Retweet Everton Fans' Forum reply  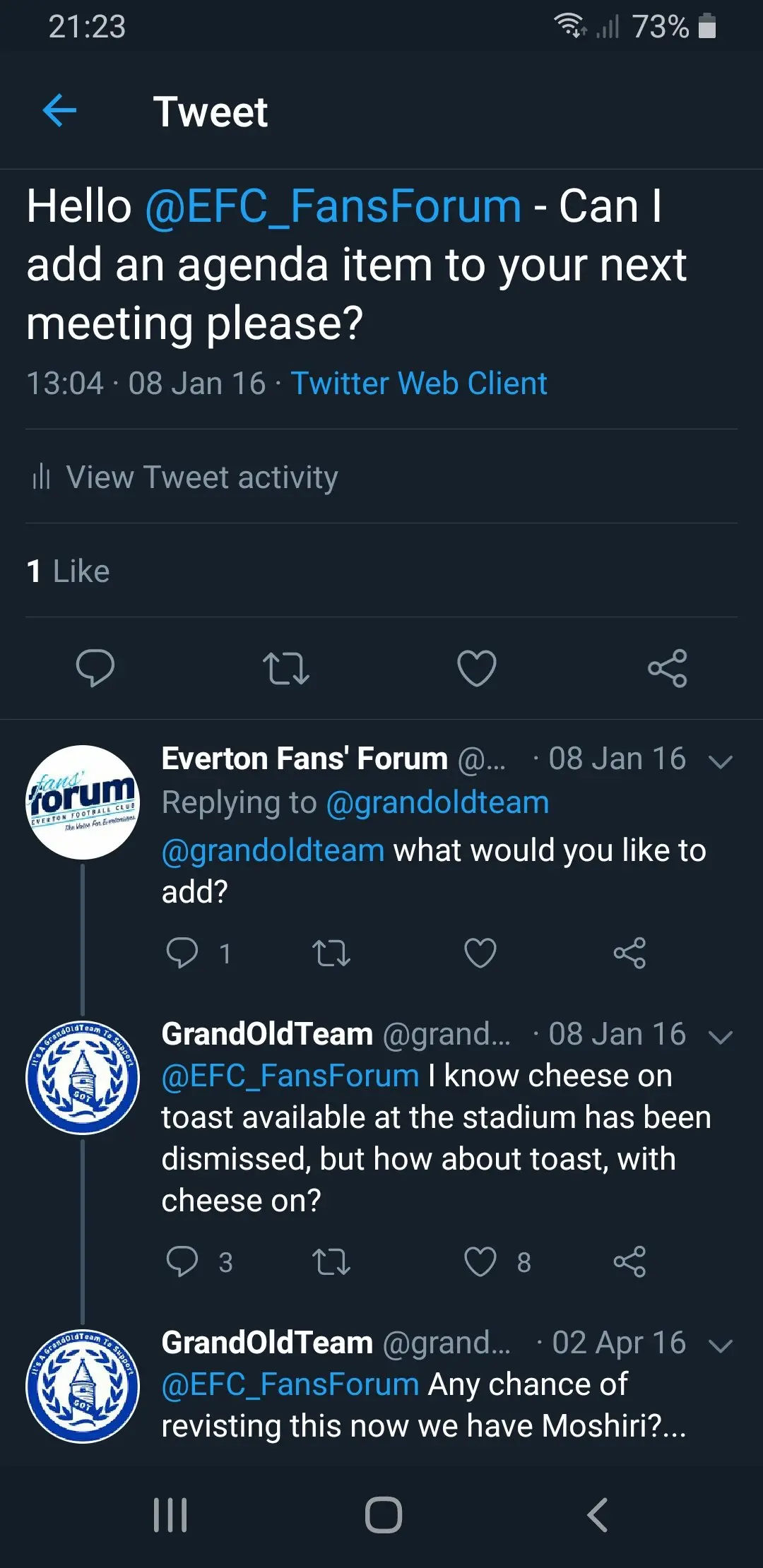pos(331,954)
